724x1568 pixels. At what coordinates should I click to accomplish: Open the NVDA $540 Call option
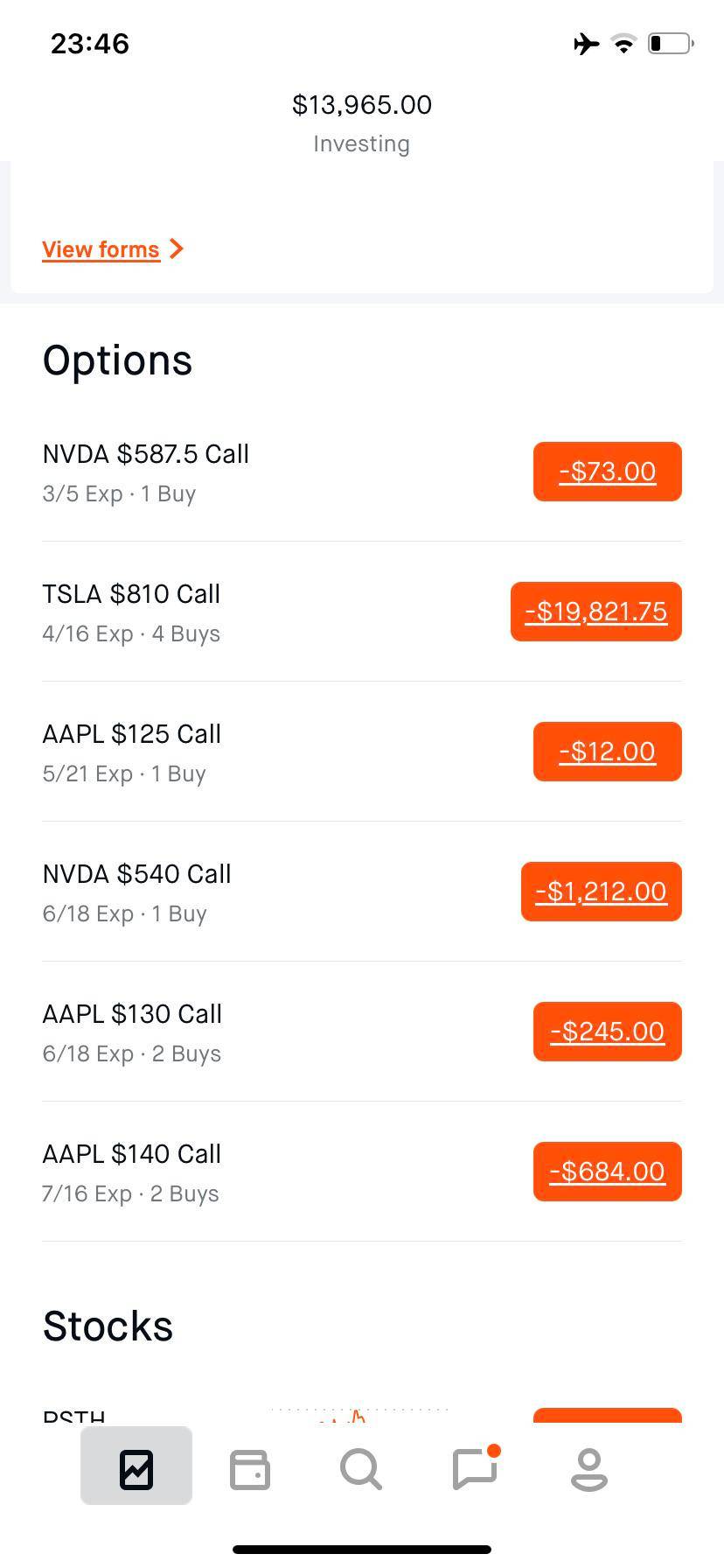(x=136, y=892)
